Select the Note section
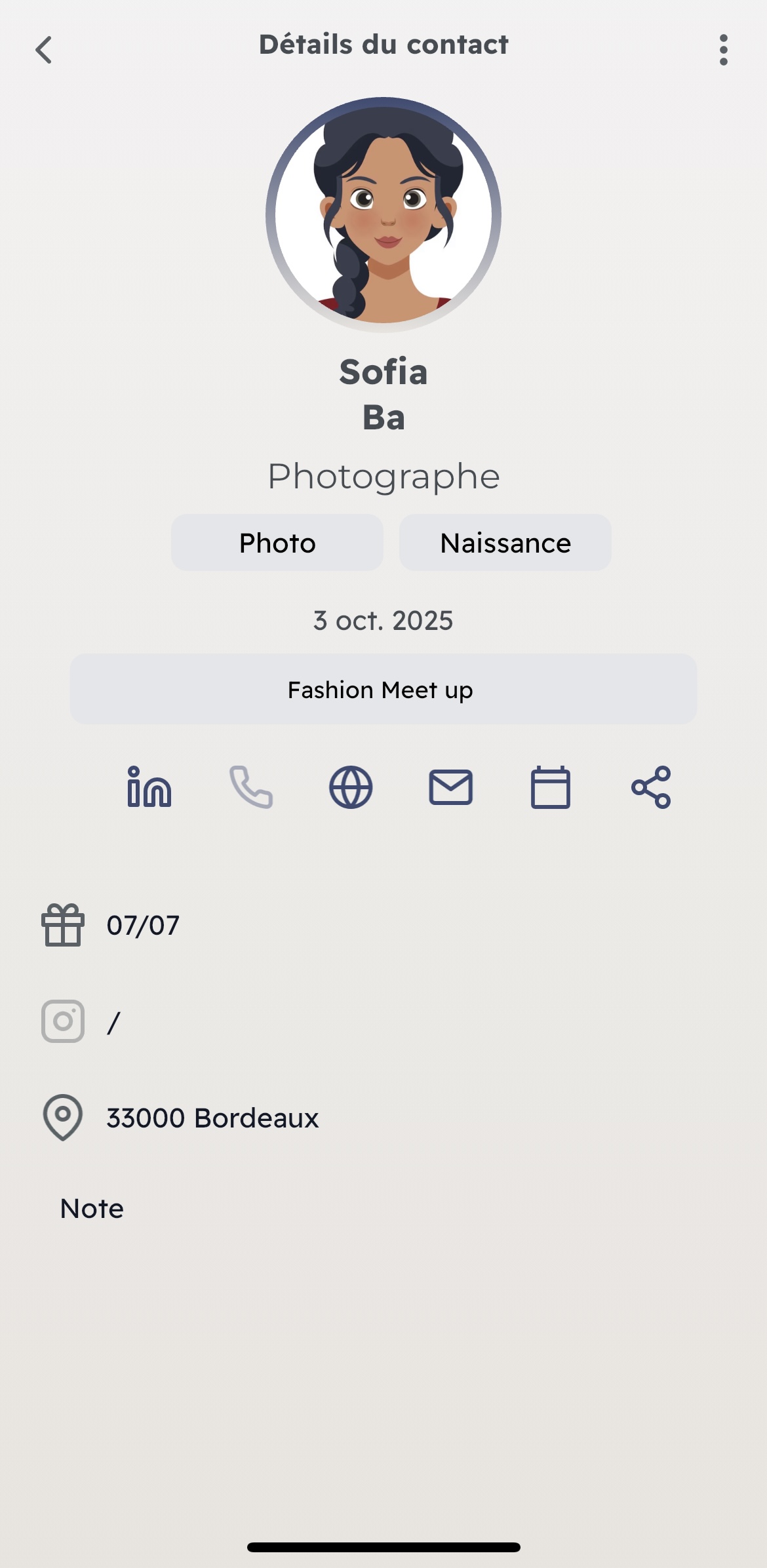 click(x=91, y=1208)
